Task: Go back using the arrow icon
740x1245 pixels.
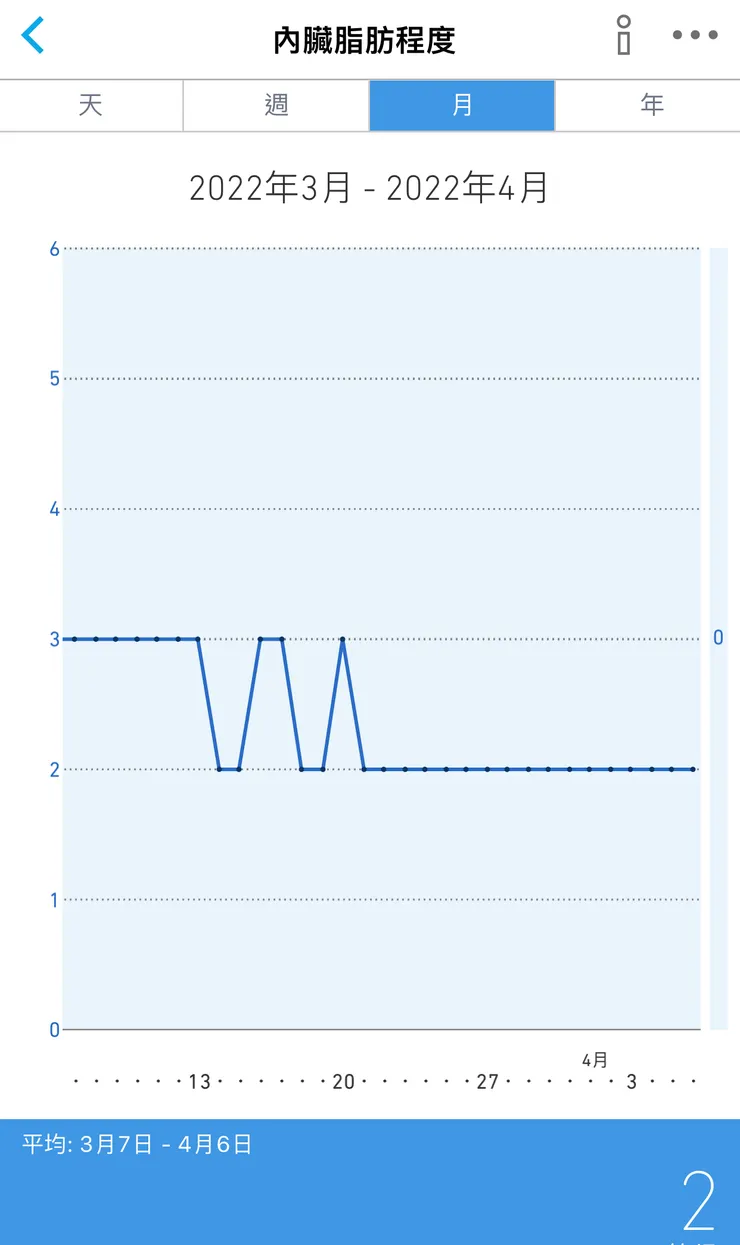Action: pyautogui.click(x=33, y=36)
